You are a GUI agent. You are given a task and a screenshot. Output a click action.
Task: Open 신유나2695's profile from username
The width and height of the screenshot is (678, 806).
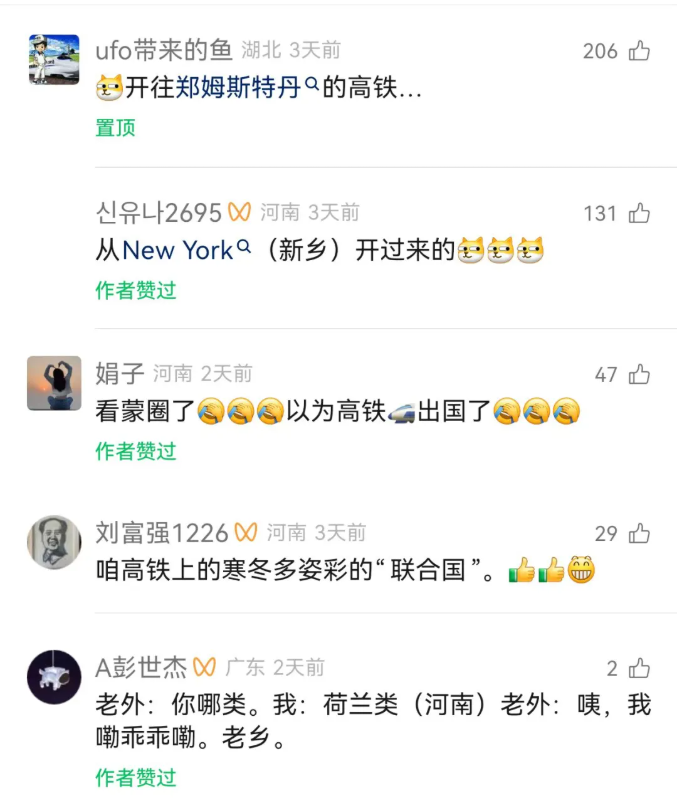pos(158,212)
